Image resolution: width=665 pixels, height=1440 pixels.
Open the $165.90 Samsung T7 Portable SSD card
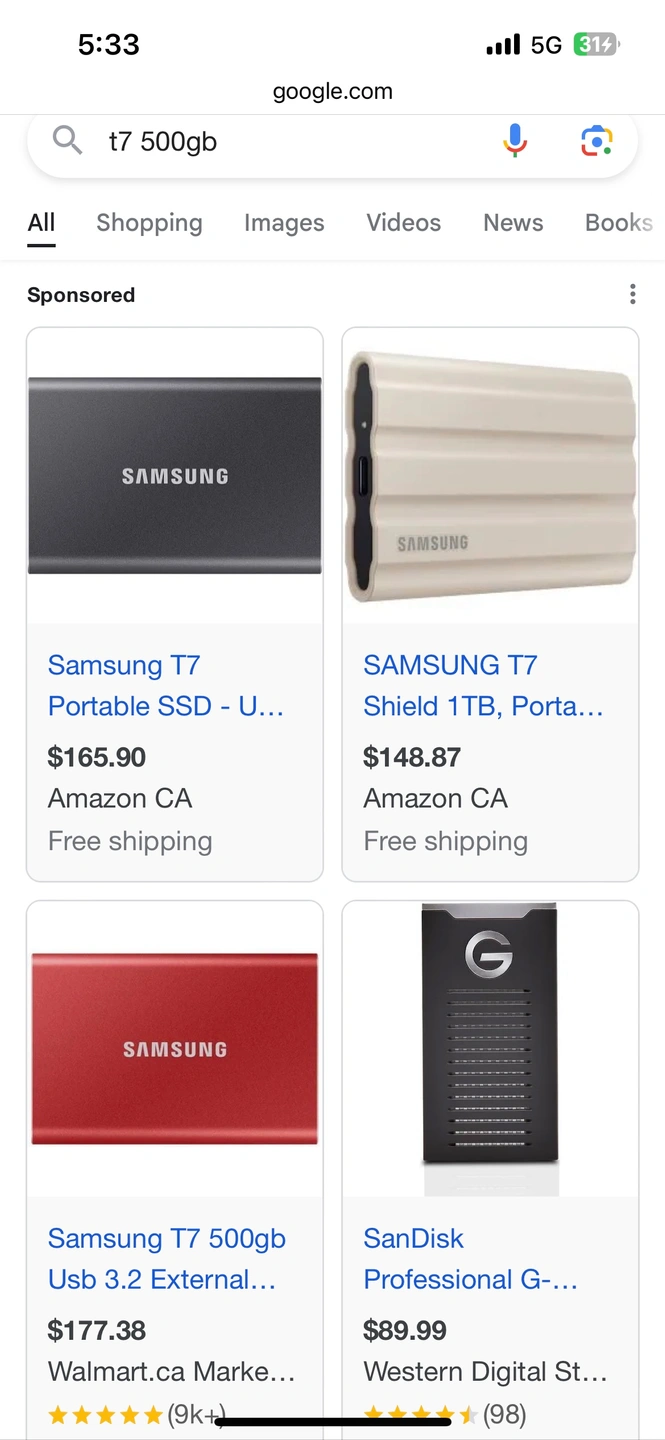[175, 605]
